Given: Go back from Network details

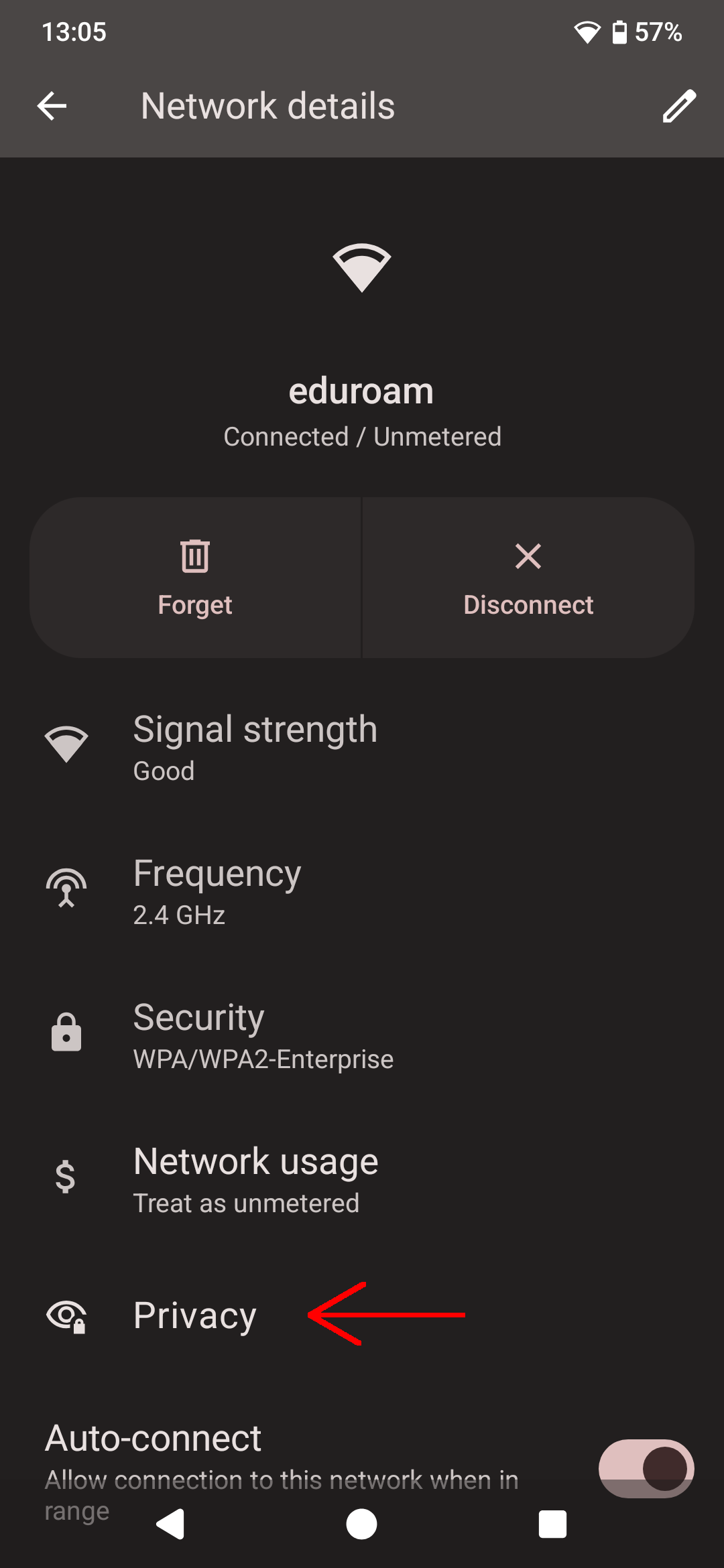Looking at the screenshot, I should [52, 106].
